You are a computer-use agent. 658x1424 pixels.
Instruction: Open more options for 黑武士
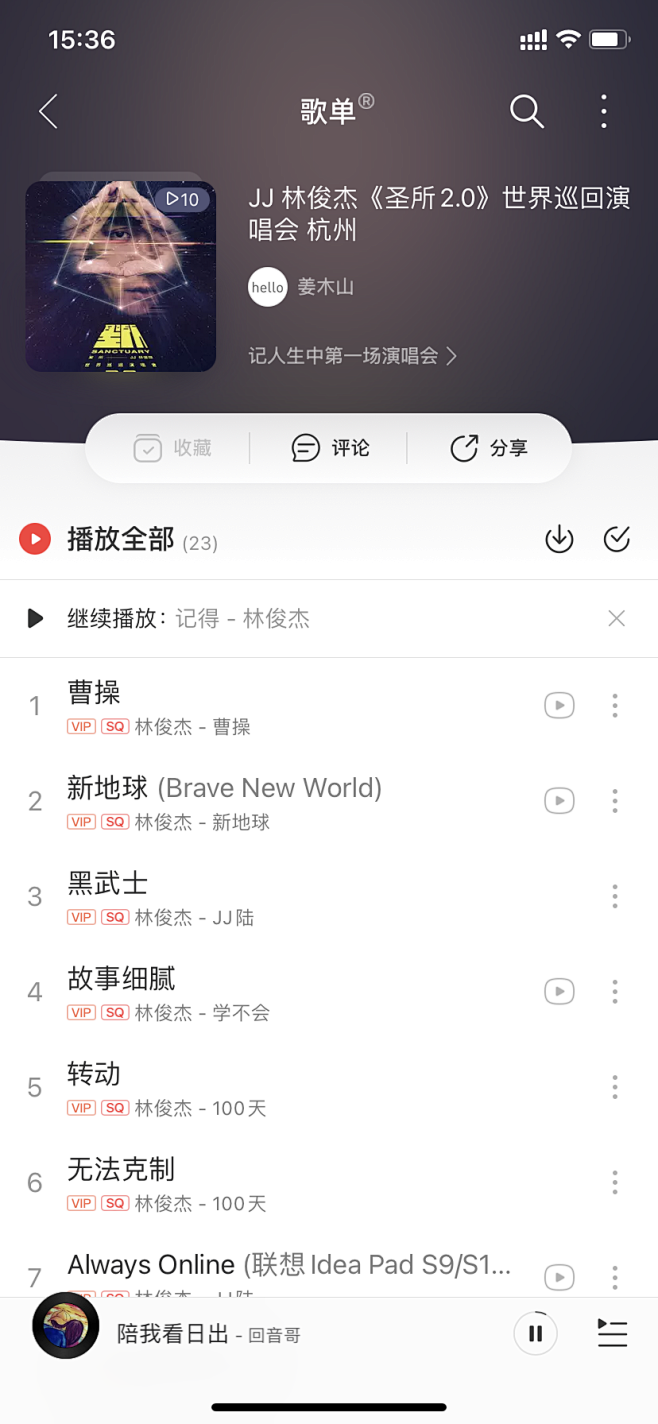tap(615, 896)
